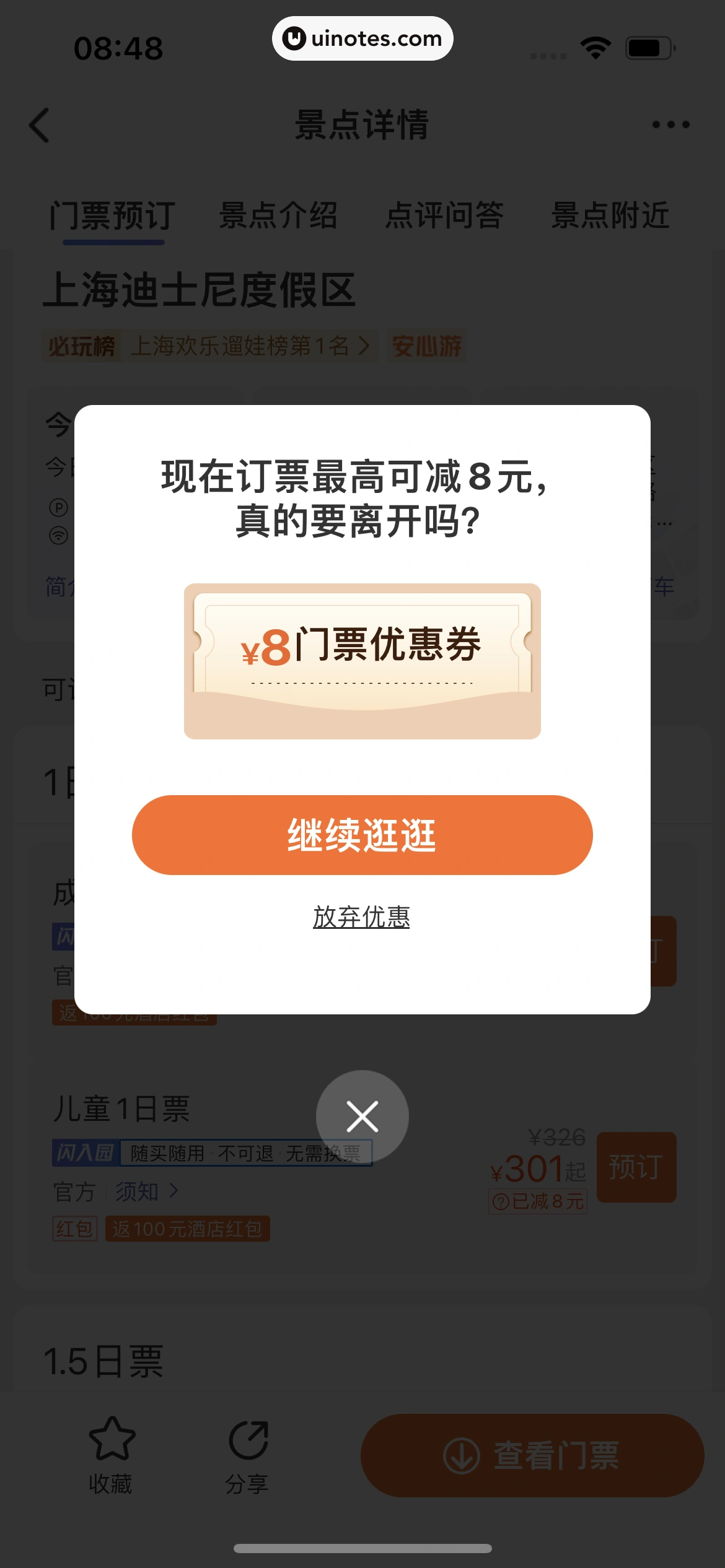Dismiss the popup via the X icon
The image size is (725, 1568).
(362, 1115)
